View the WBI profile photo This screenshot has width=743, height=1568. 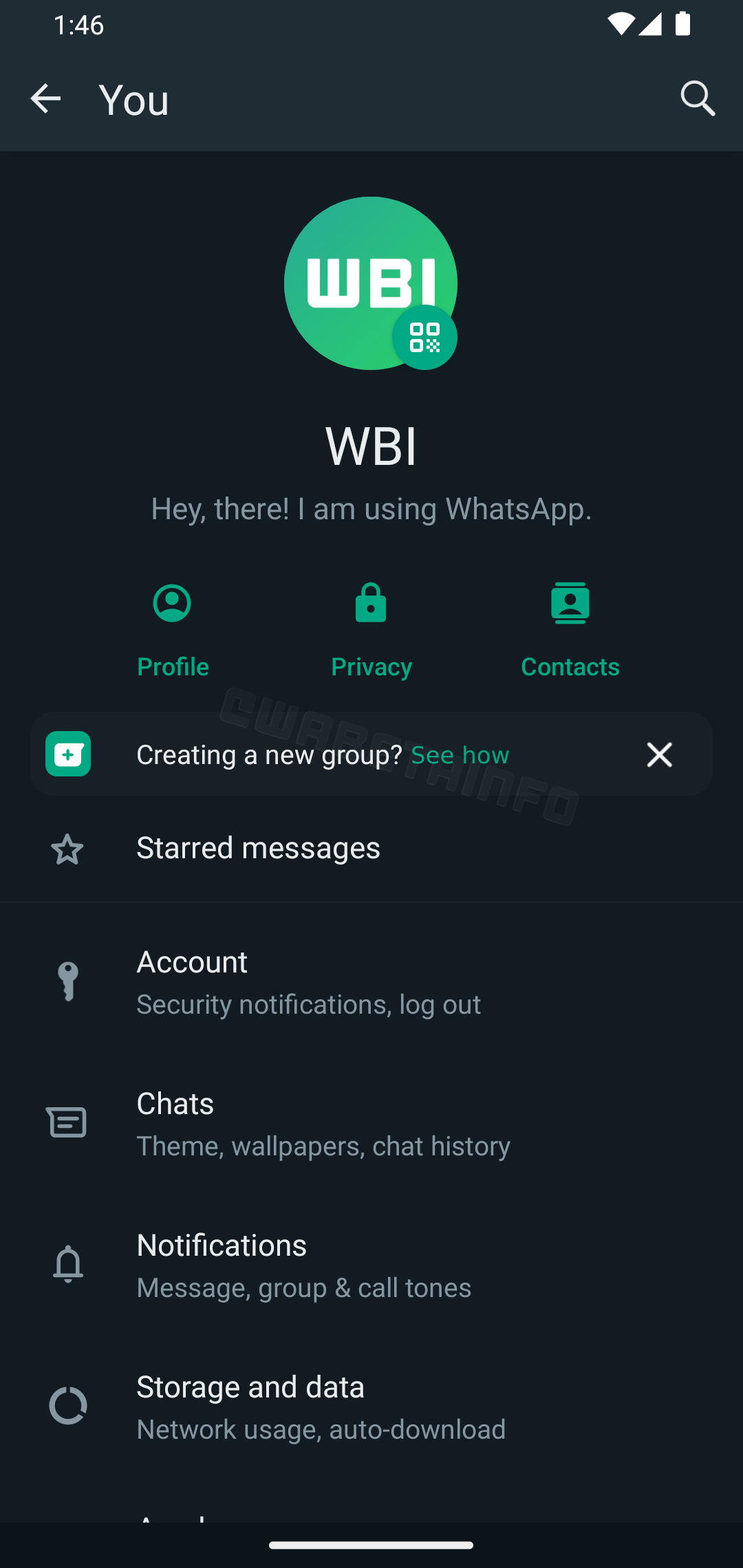[x=358, y=275]
